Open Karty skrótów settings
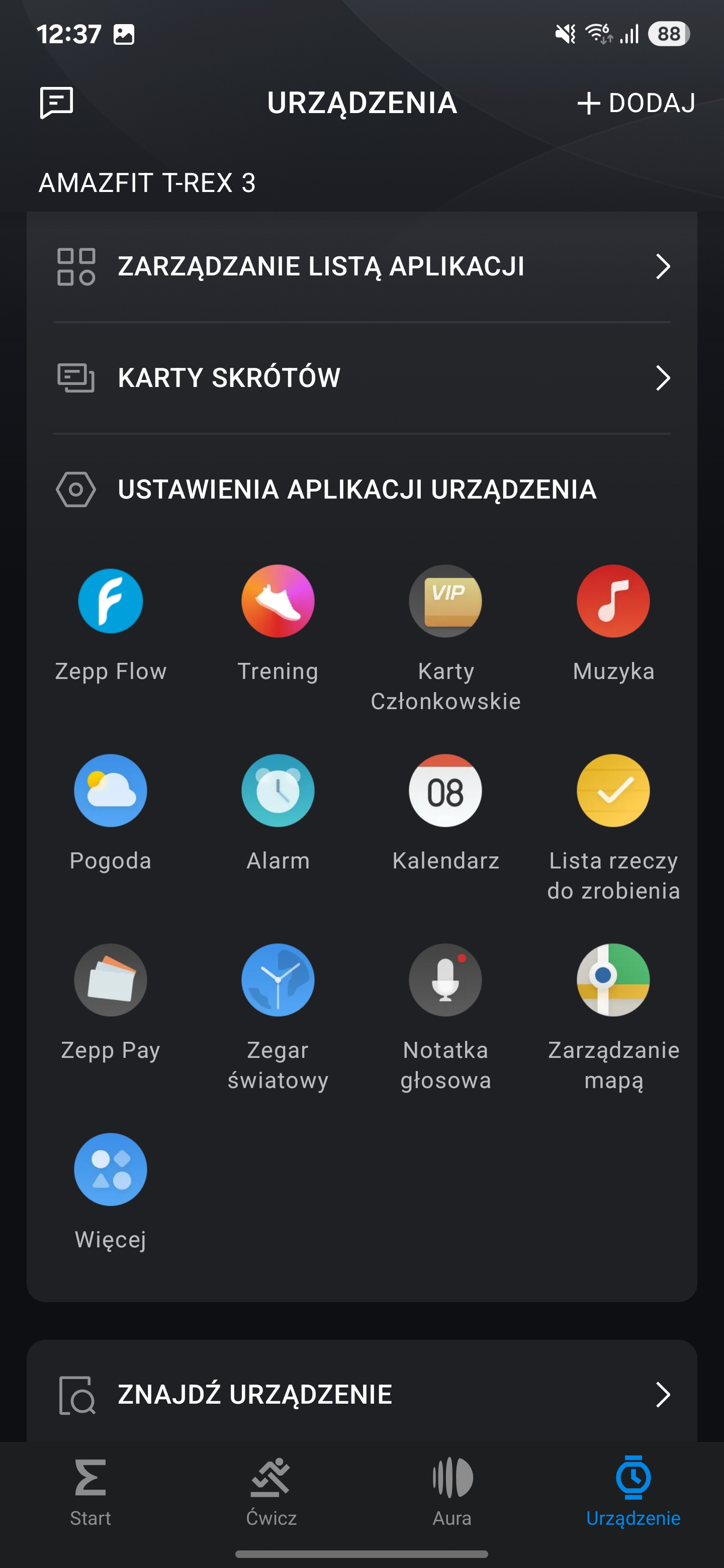724x1568 pixels. pyautogui.click(x=361, y=378)
